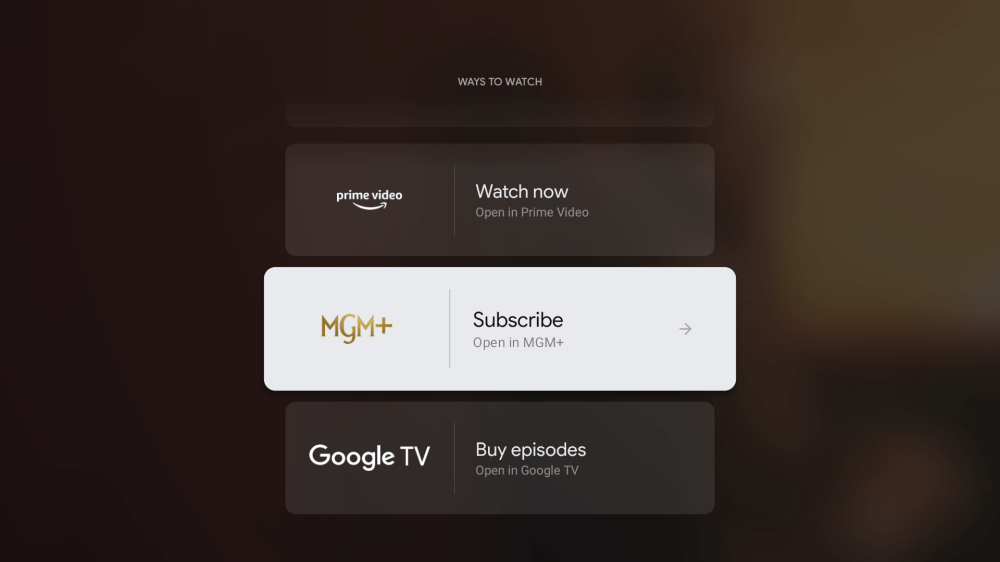Open Prime Video to watch now
The image size is (1000, 562).
click(500, 200)
